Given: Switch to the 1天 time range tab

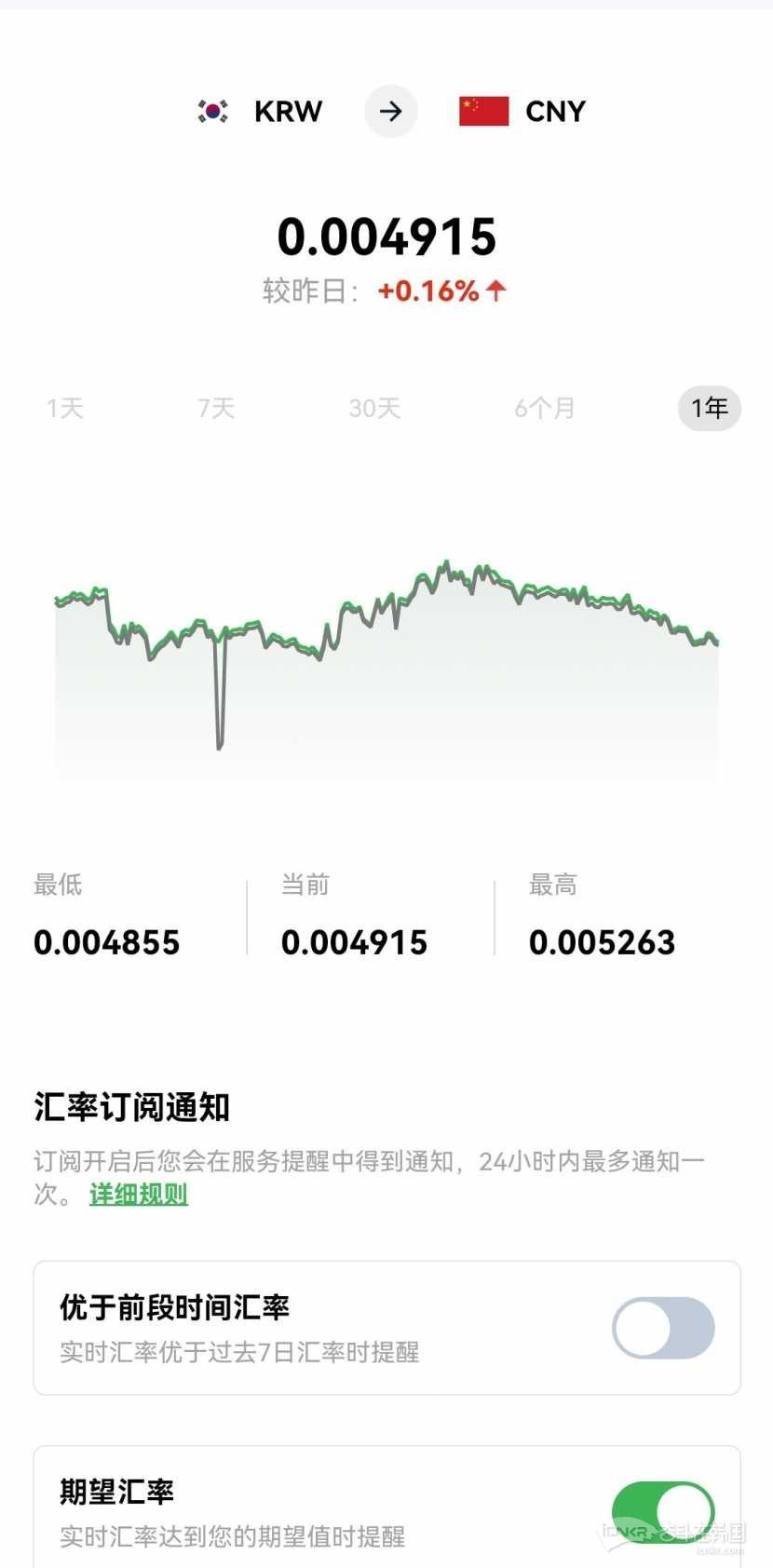Looking at the screenshot, I should [64, 408].
